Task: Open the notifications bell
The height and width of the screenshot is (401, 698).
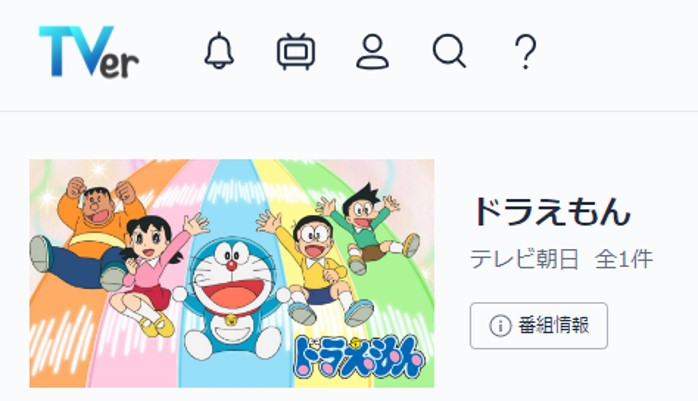Action: (219, 51)
